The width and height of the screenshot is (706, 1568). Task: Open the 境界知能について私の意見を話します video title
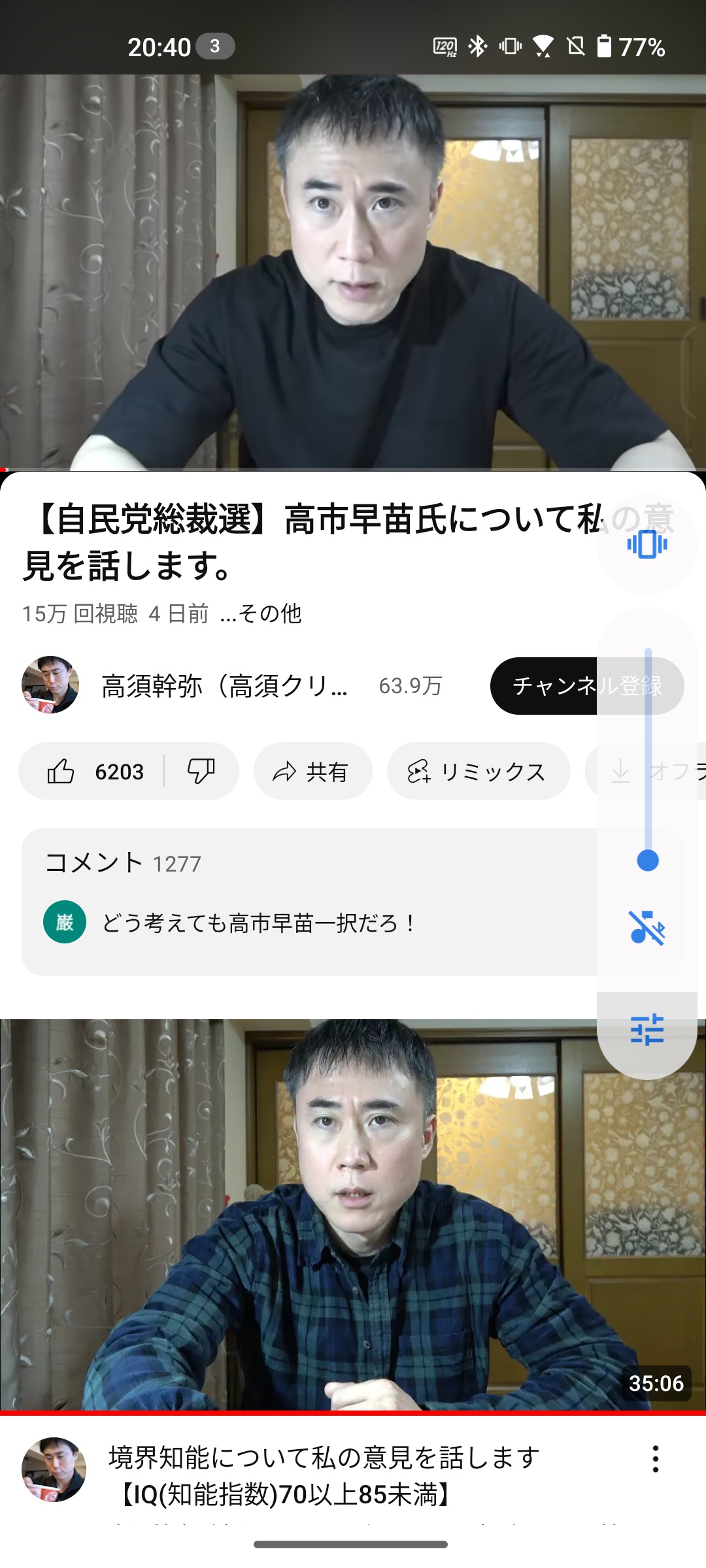(x=325, y=1475)
